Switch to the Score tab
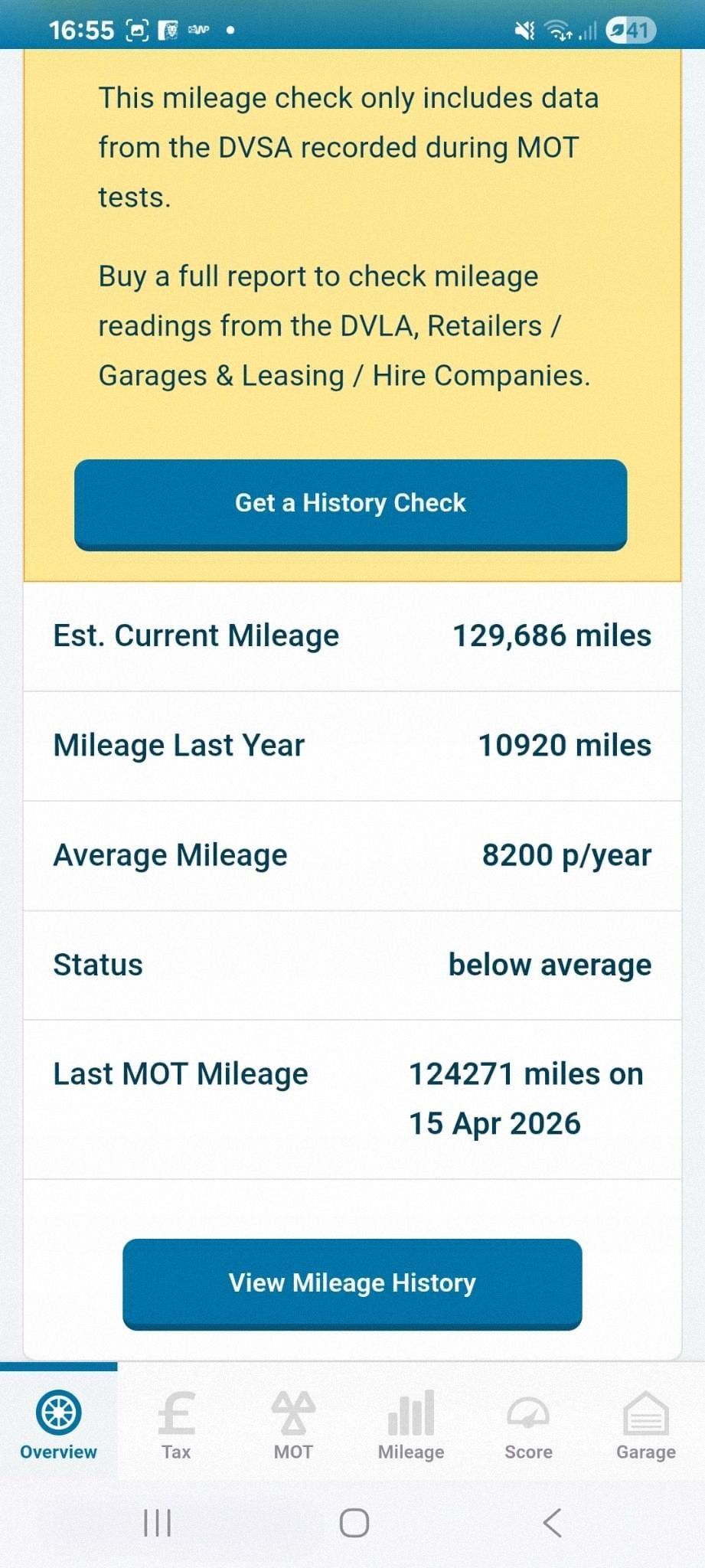This screenshot has width=705, height=1568. pyautogui.click(x=528, y=1426)
